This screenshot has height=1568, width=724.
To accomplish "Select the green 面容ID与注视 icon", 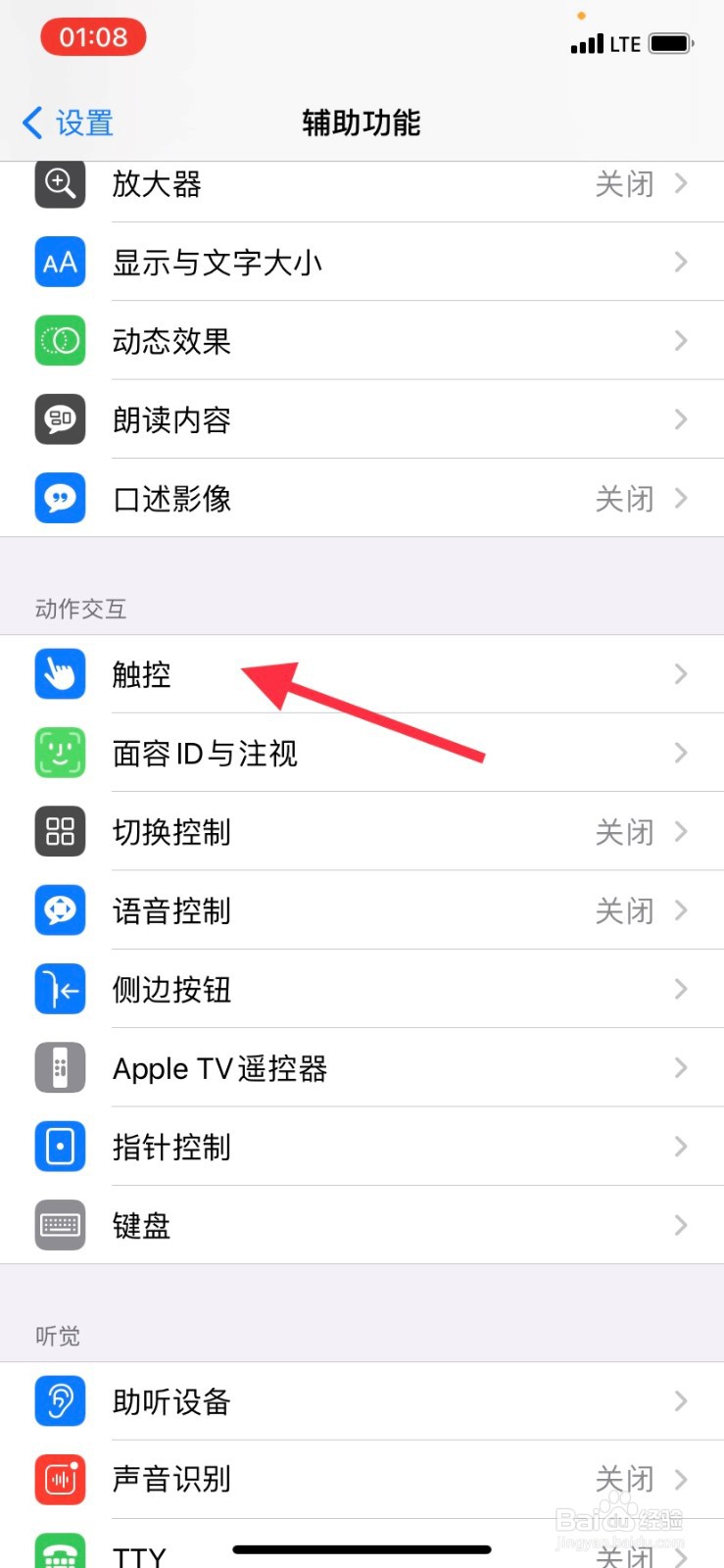I will [60, 753].
